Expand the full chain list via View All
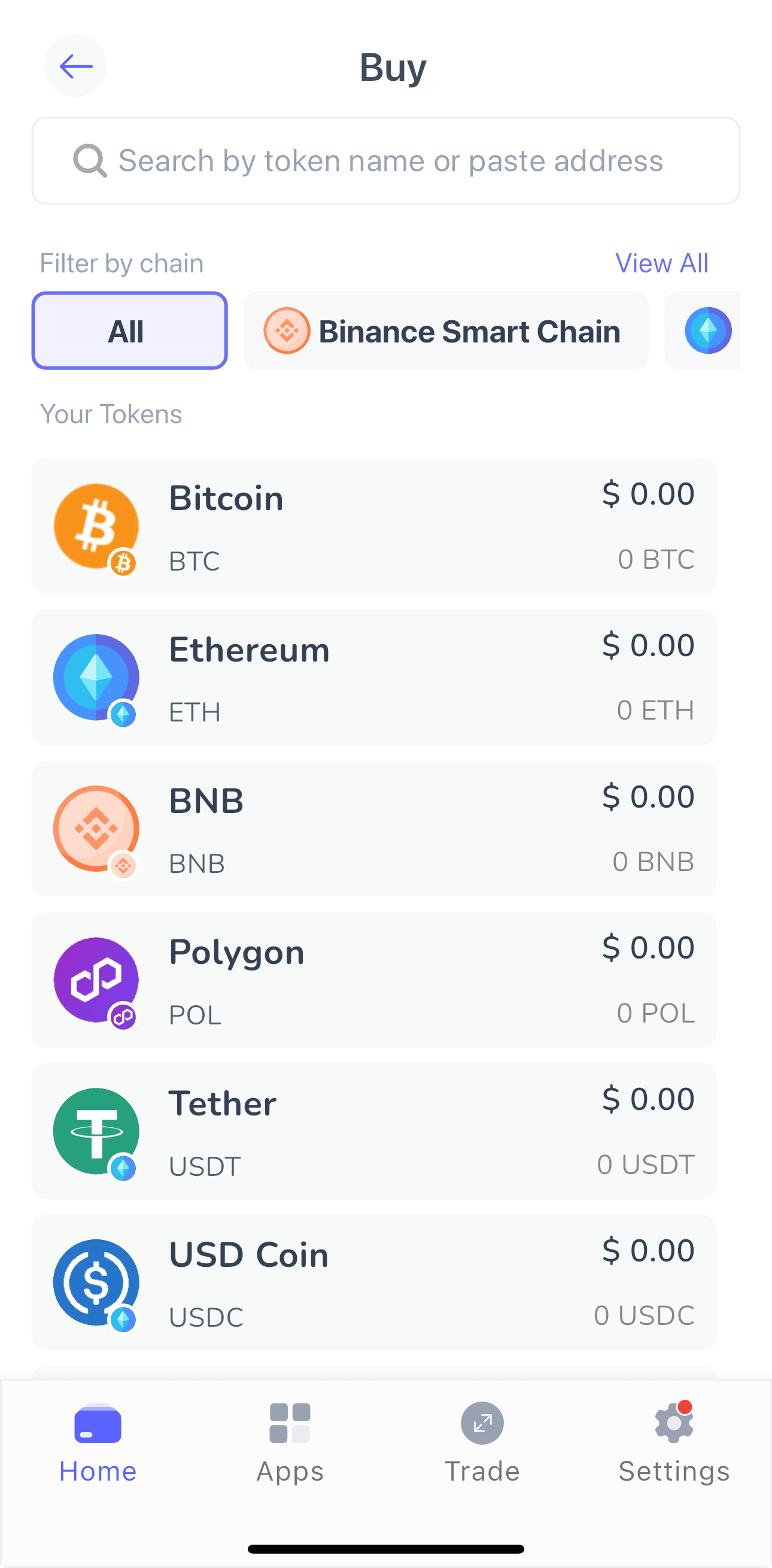772x1568 pixels. click(661, 263)
